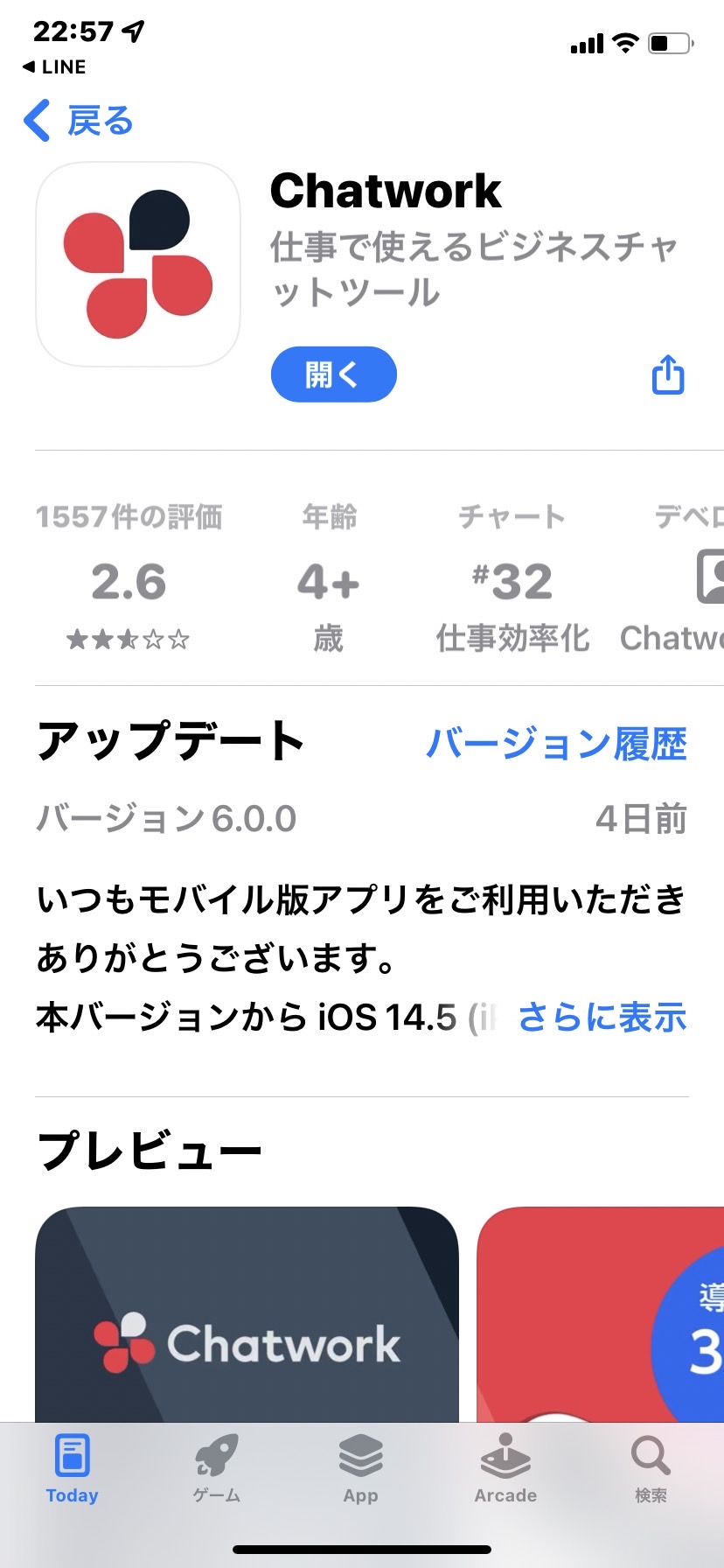Return to LINE via status bar
This screenshot has width=724, height=1568.
click(x=54, y=66)
